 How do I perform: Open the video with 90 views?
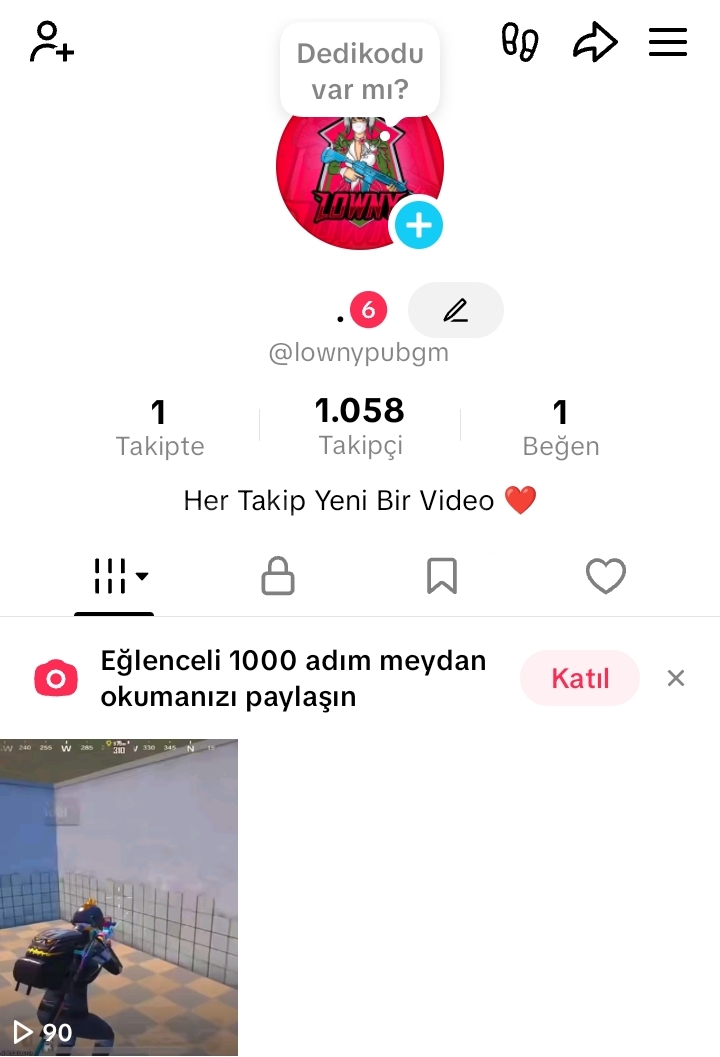pyautogui.click(x=118, y=896)
